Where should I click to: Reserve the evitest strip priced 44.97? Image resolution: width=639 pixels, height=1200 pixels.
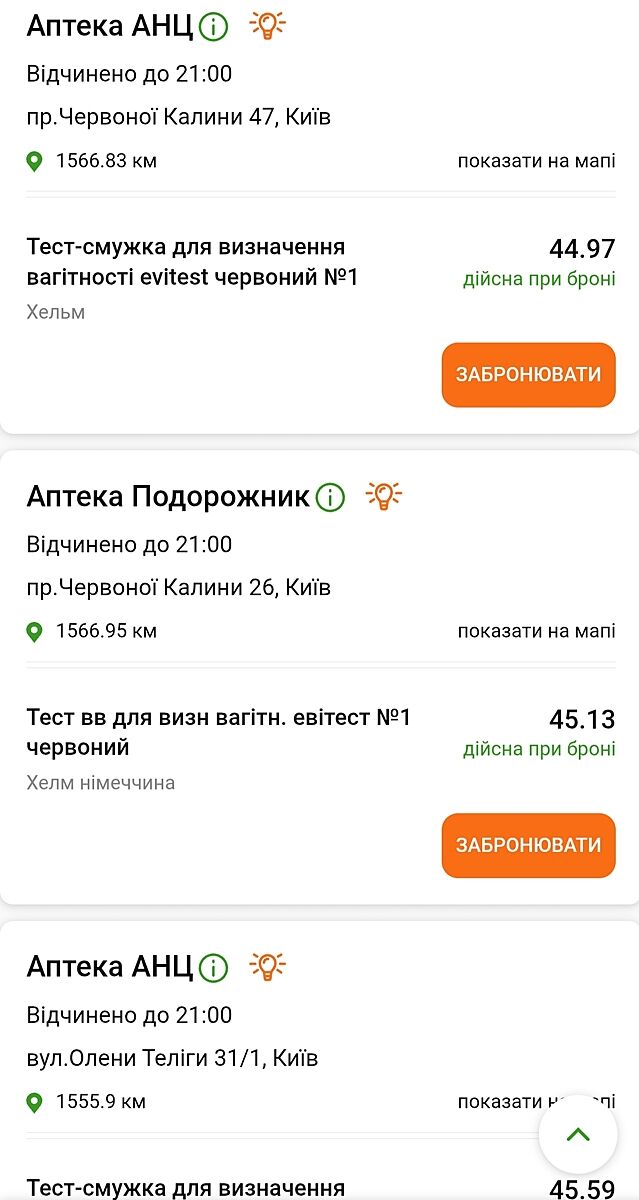pos(528,375)
